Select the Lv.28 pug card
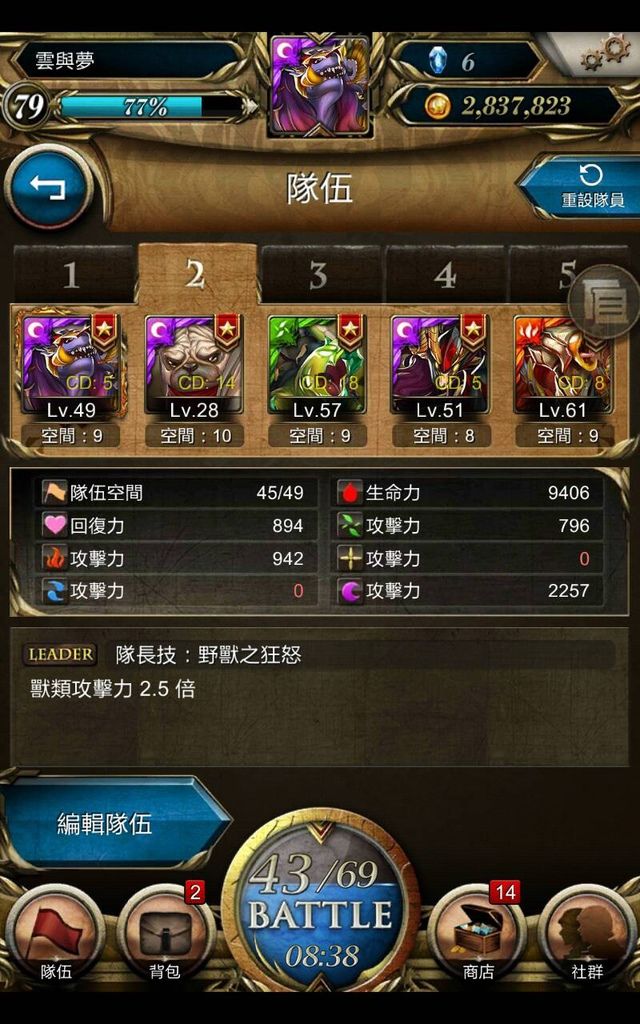 point(194,368)
